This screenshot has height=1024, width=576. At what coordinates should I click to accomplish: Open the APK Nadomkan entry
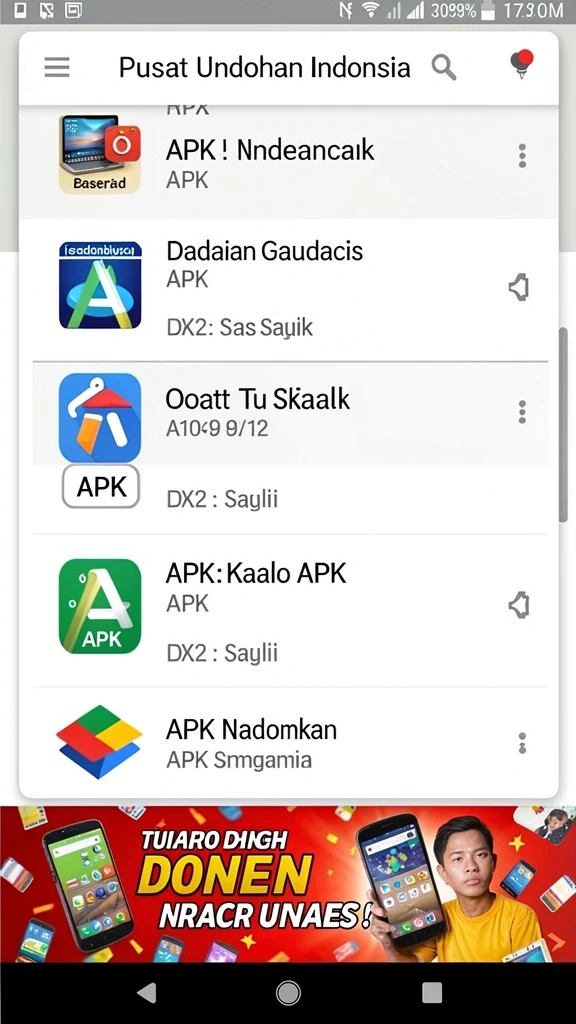pos(289,743)
